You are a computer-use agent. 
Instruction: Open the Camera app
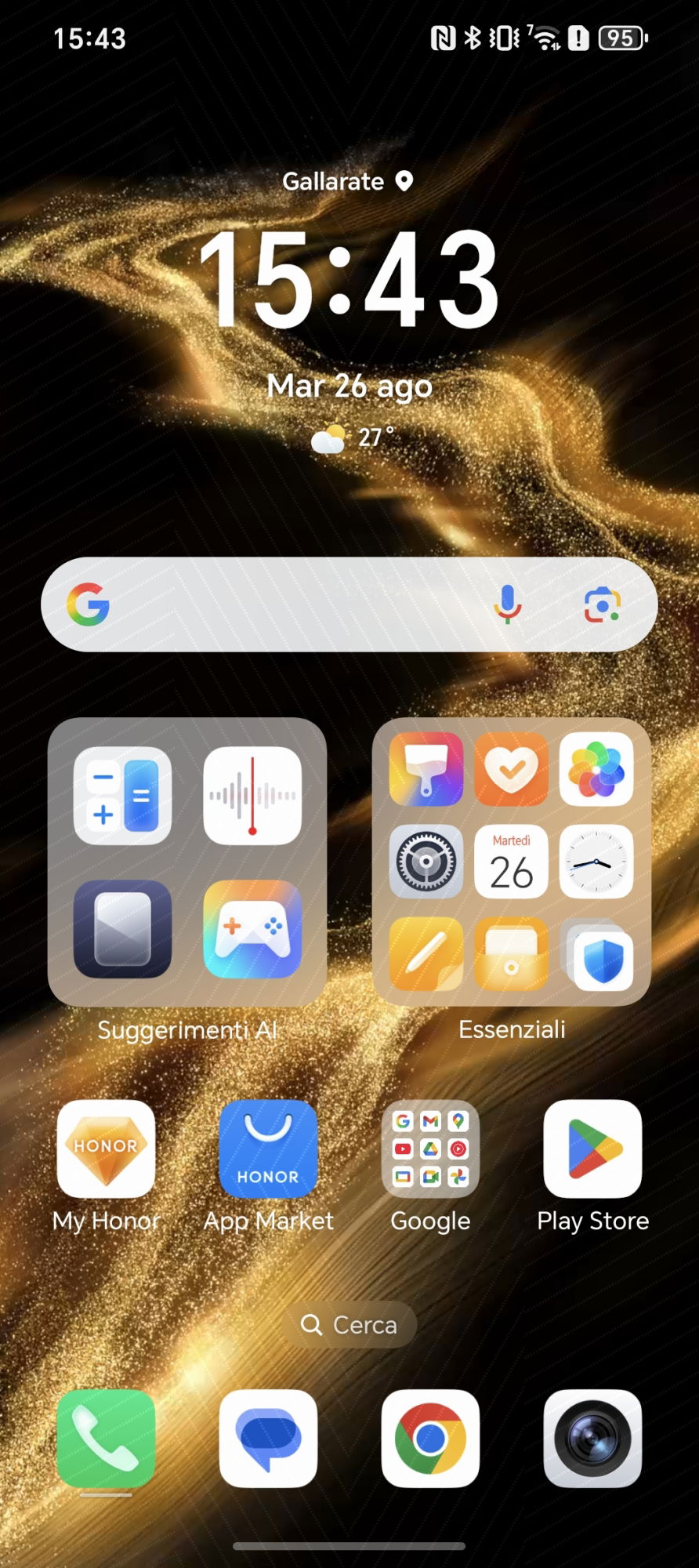pos(592,1439)
